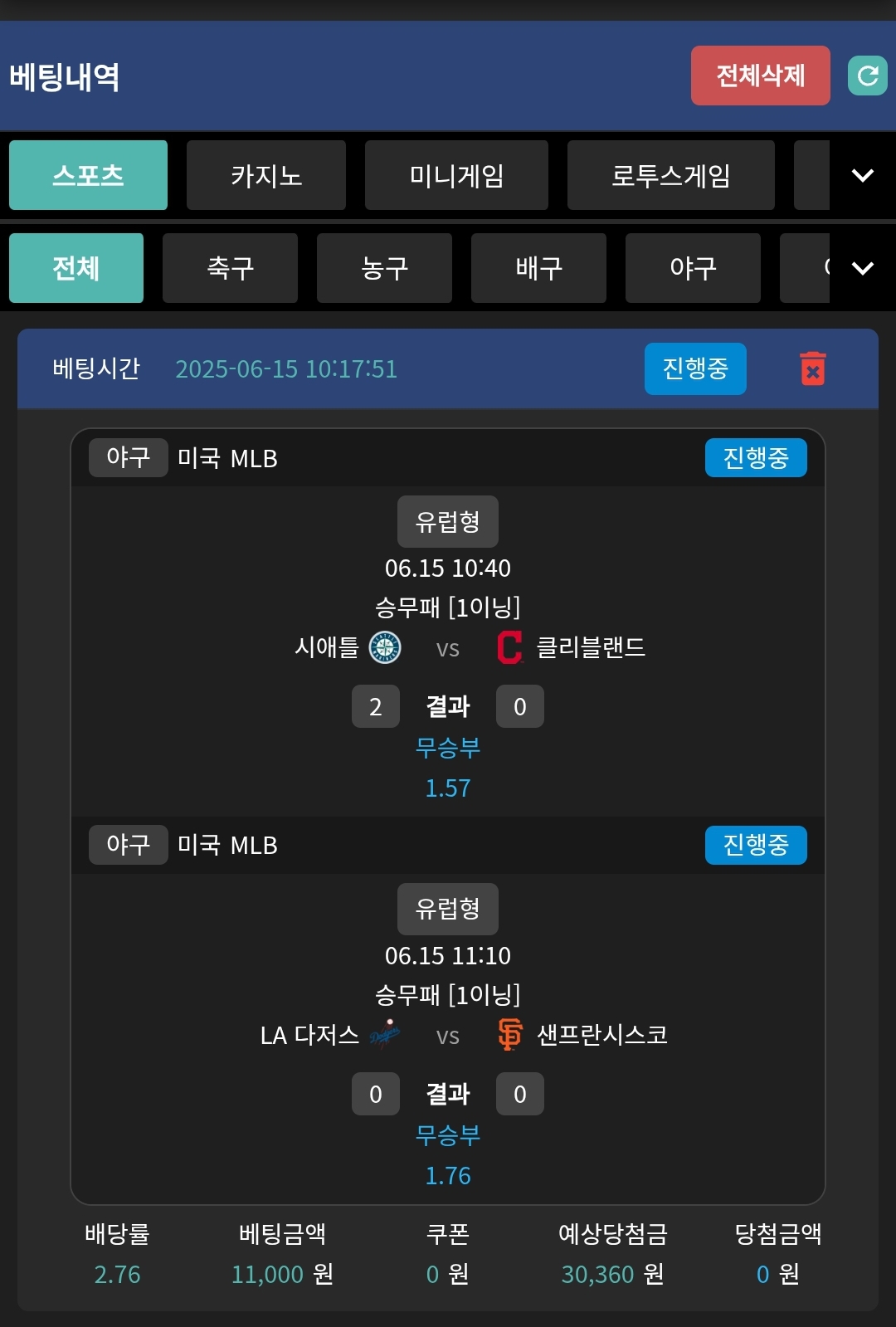896x1327 pixels.
Task: Select the 스포츠 category tab
Action: (x=88, y=175)
